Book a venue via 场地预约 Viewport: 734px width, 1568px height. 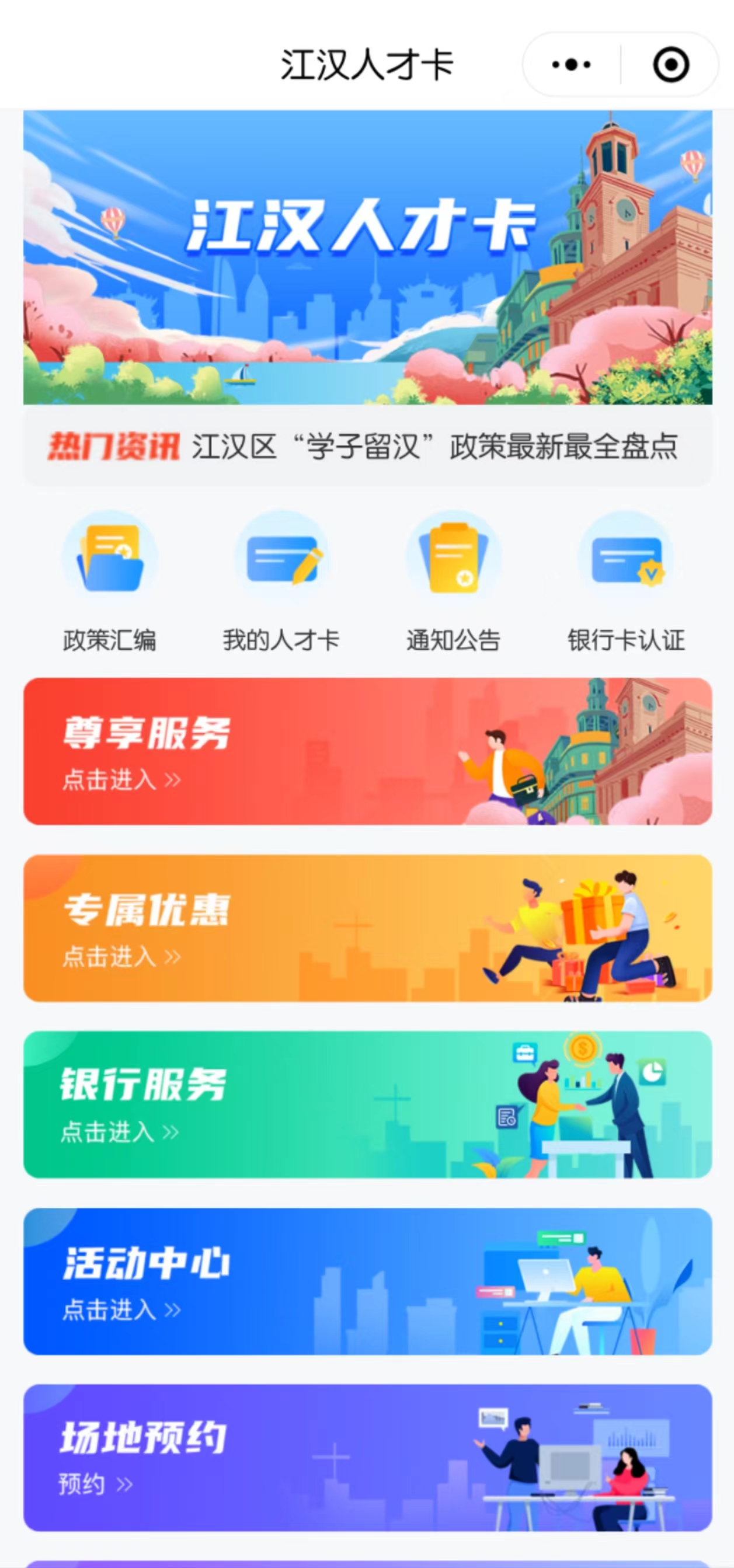click(x=368, y=1457)
